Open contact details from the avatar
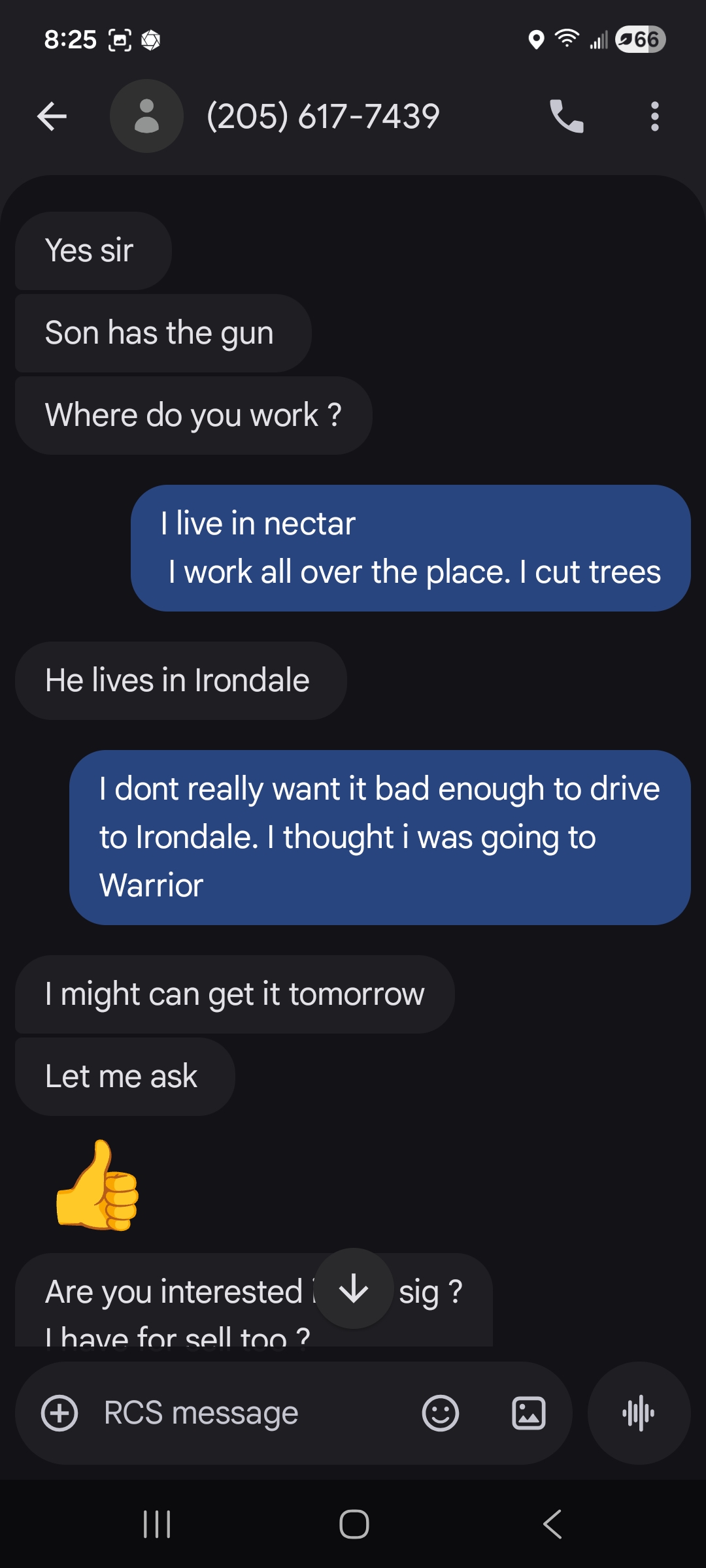The image size is (706, 1568). (x=146, y=116)
